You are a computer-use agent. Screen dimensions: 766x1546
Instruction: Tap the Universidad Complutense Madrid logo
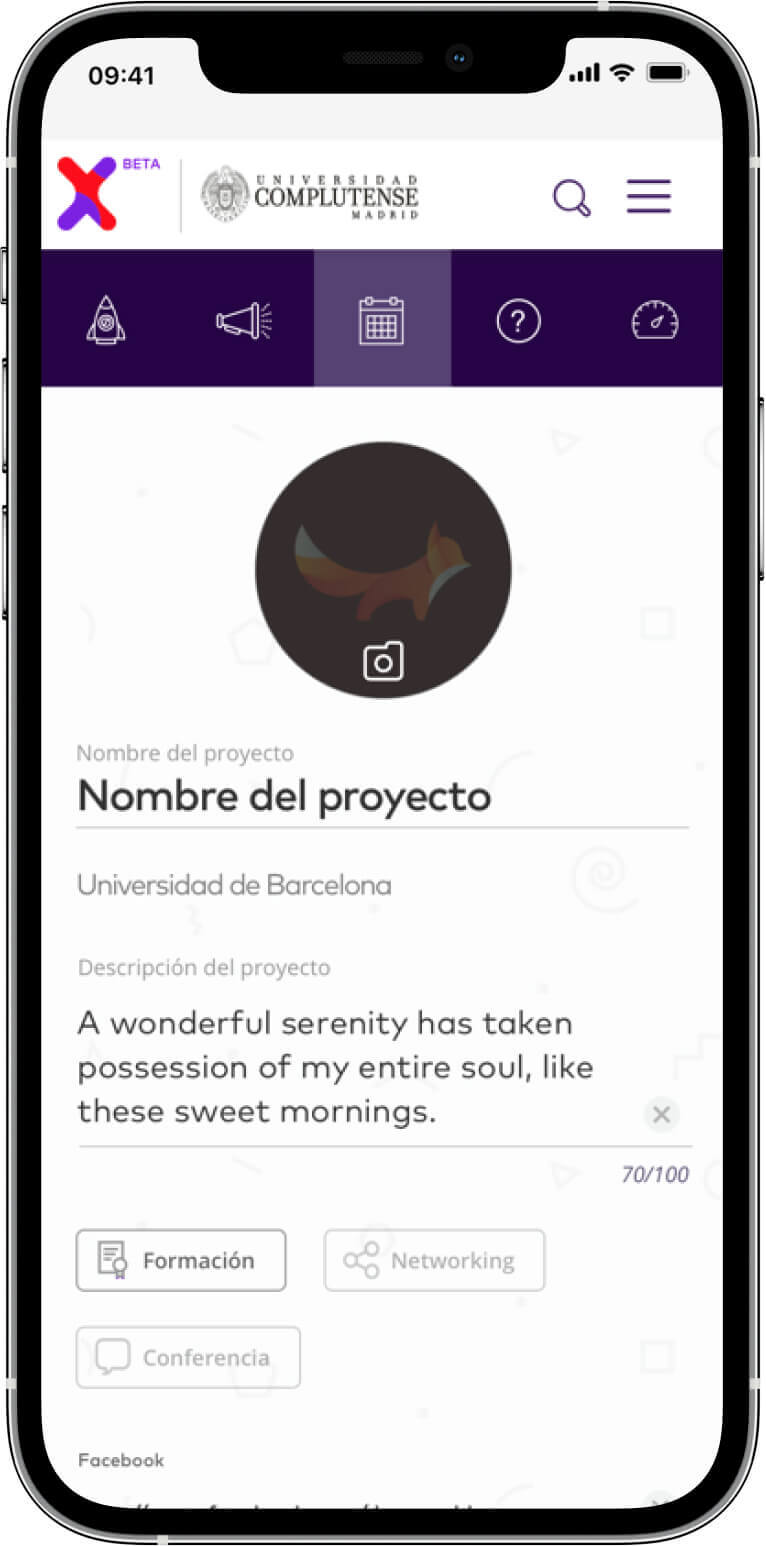(310, 194)
